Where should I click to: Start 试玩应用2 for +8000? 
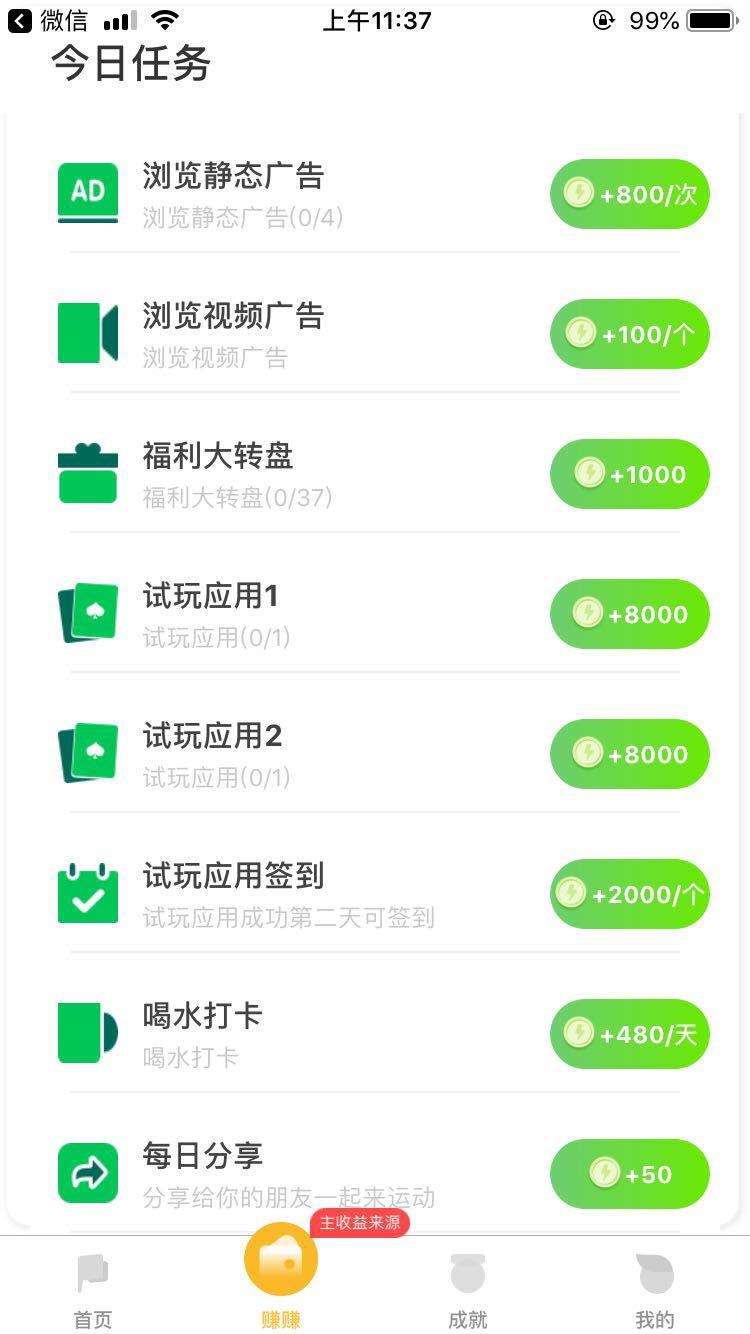pyautogui.click(x=629, y=754)
